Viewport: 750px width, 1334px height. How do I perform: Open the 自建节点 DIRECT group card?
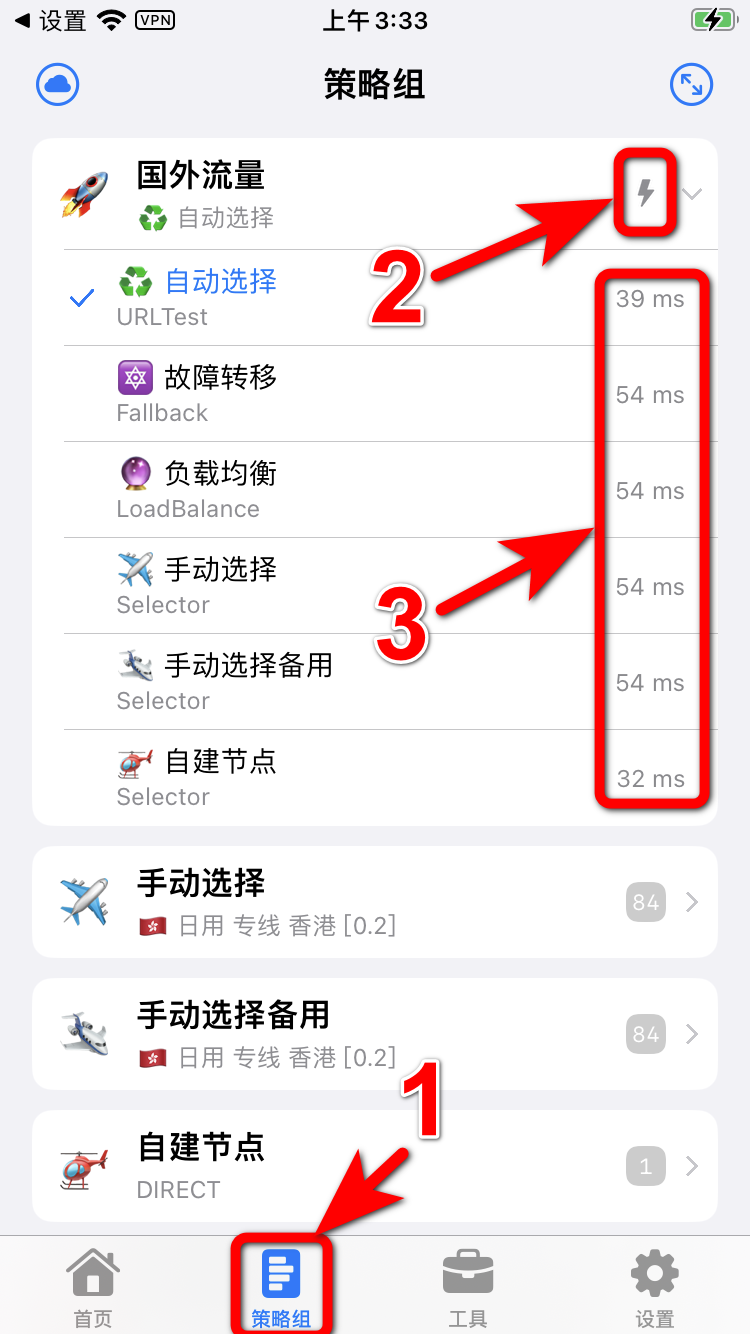point(374,1166)
